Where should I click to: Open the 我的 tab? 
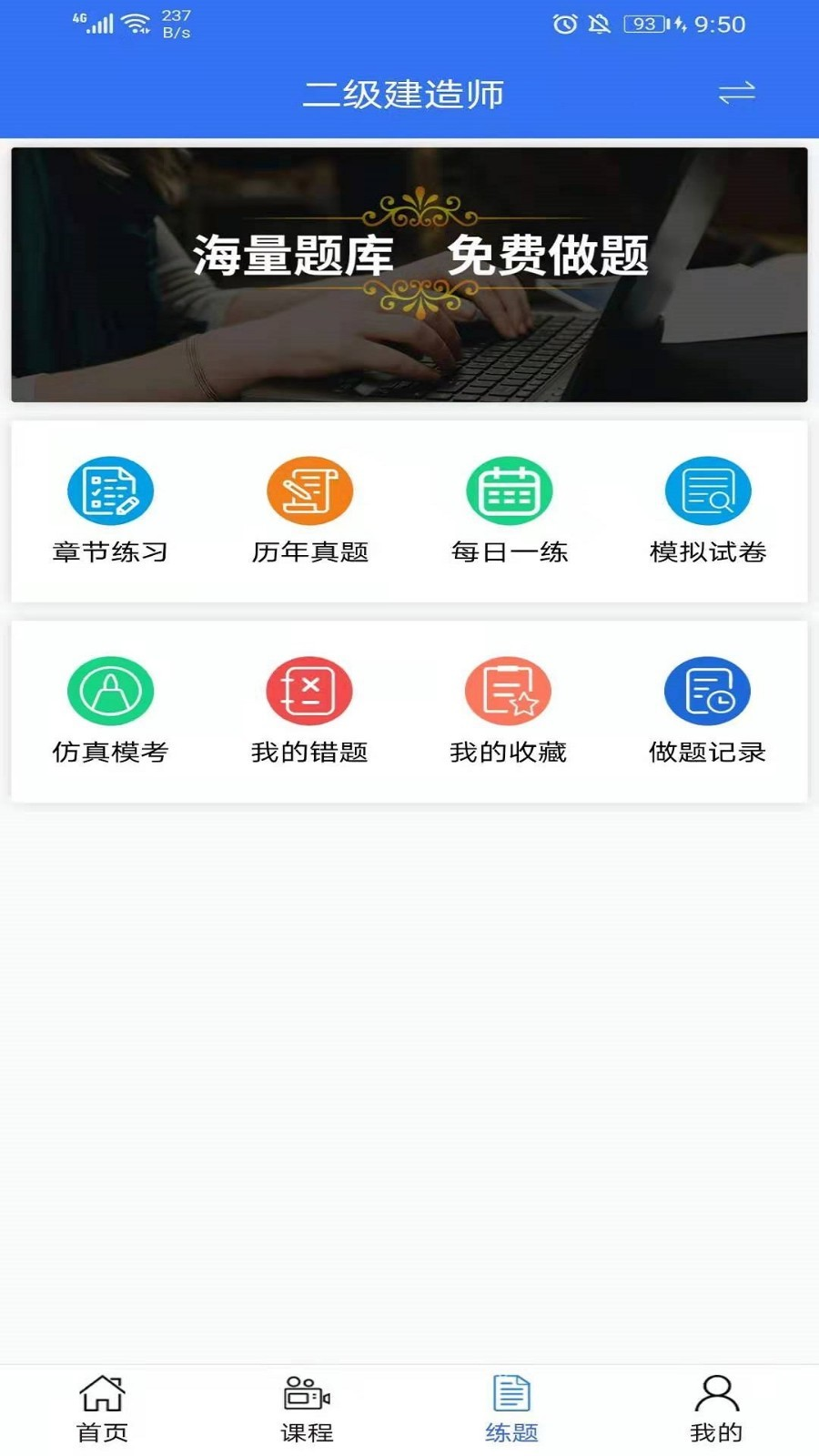coord(715,1406)
